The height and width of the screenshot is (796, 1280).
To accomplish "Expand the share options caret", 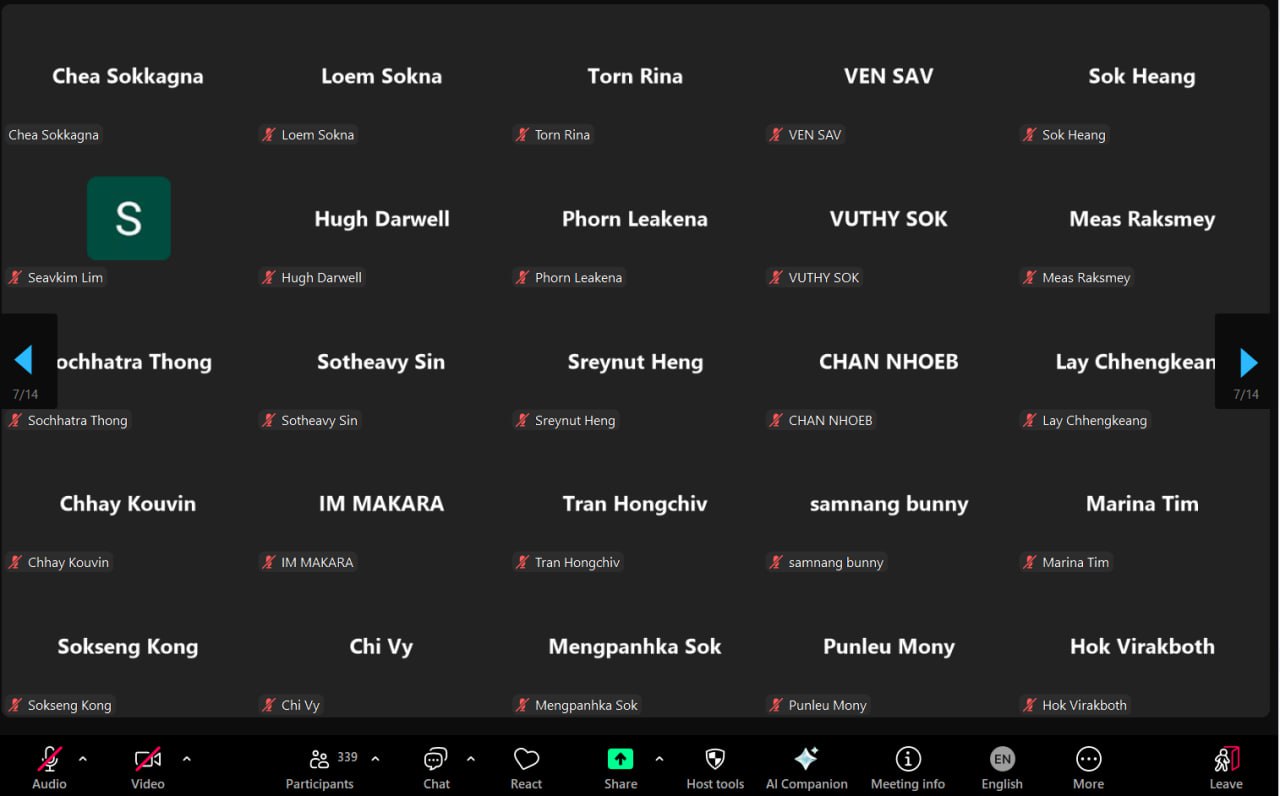I will click(659, 758).
